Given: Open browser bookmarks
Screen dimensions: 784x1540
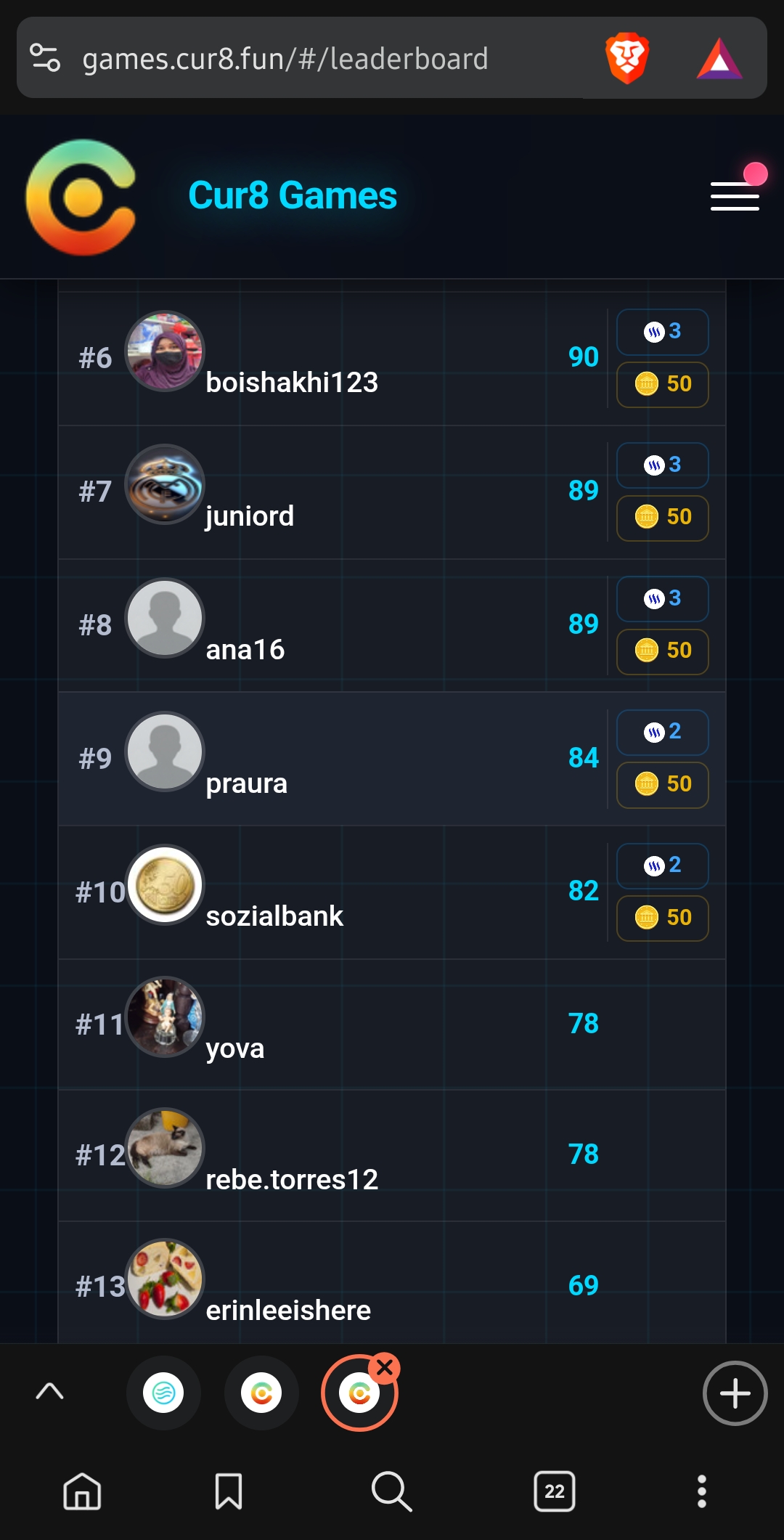Looking at the screenshot, I should 229,1491.
